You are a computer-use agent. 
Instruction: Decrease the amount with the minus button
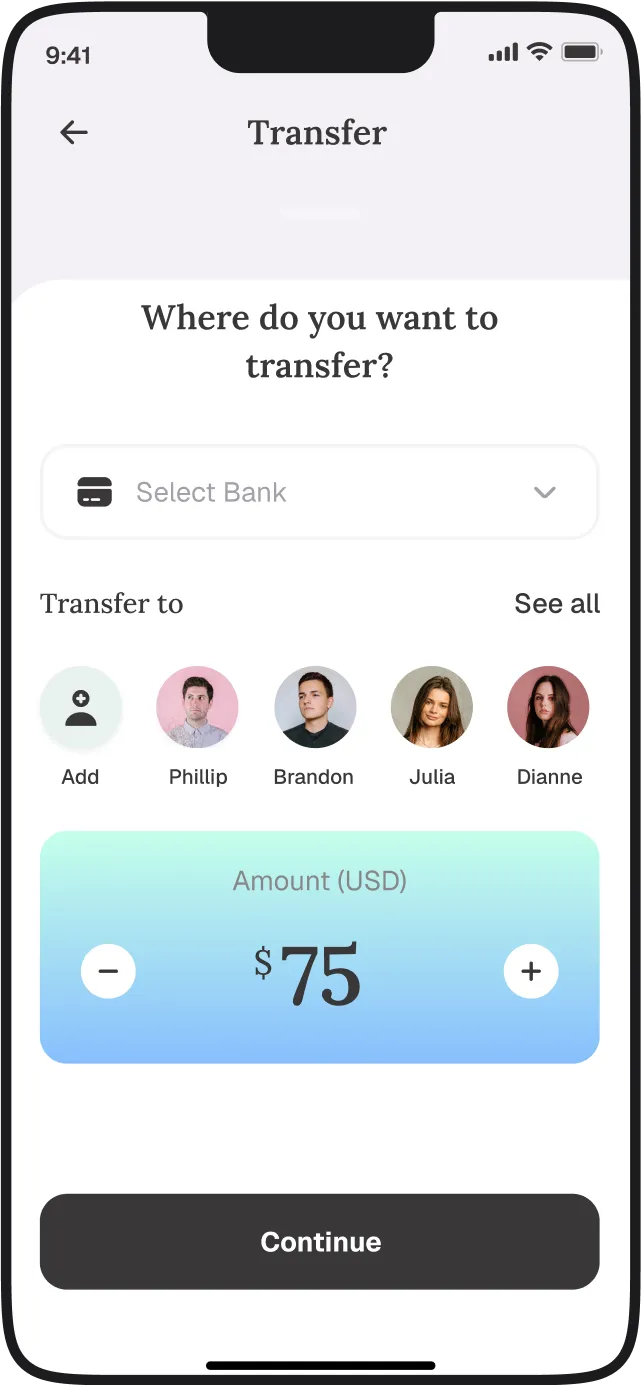108,971
